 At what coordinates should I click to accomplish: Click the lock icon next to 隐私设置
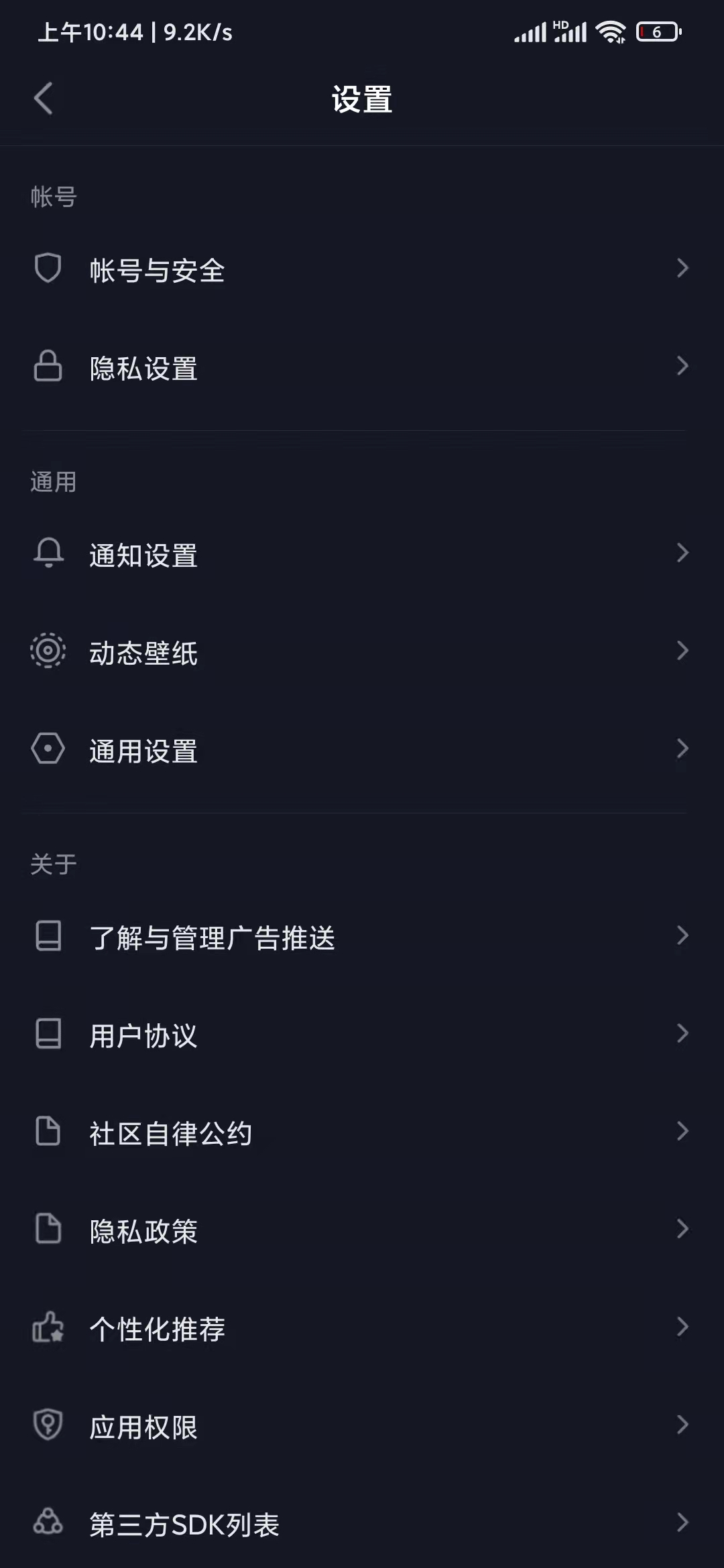(47, 367)
